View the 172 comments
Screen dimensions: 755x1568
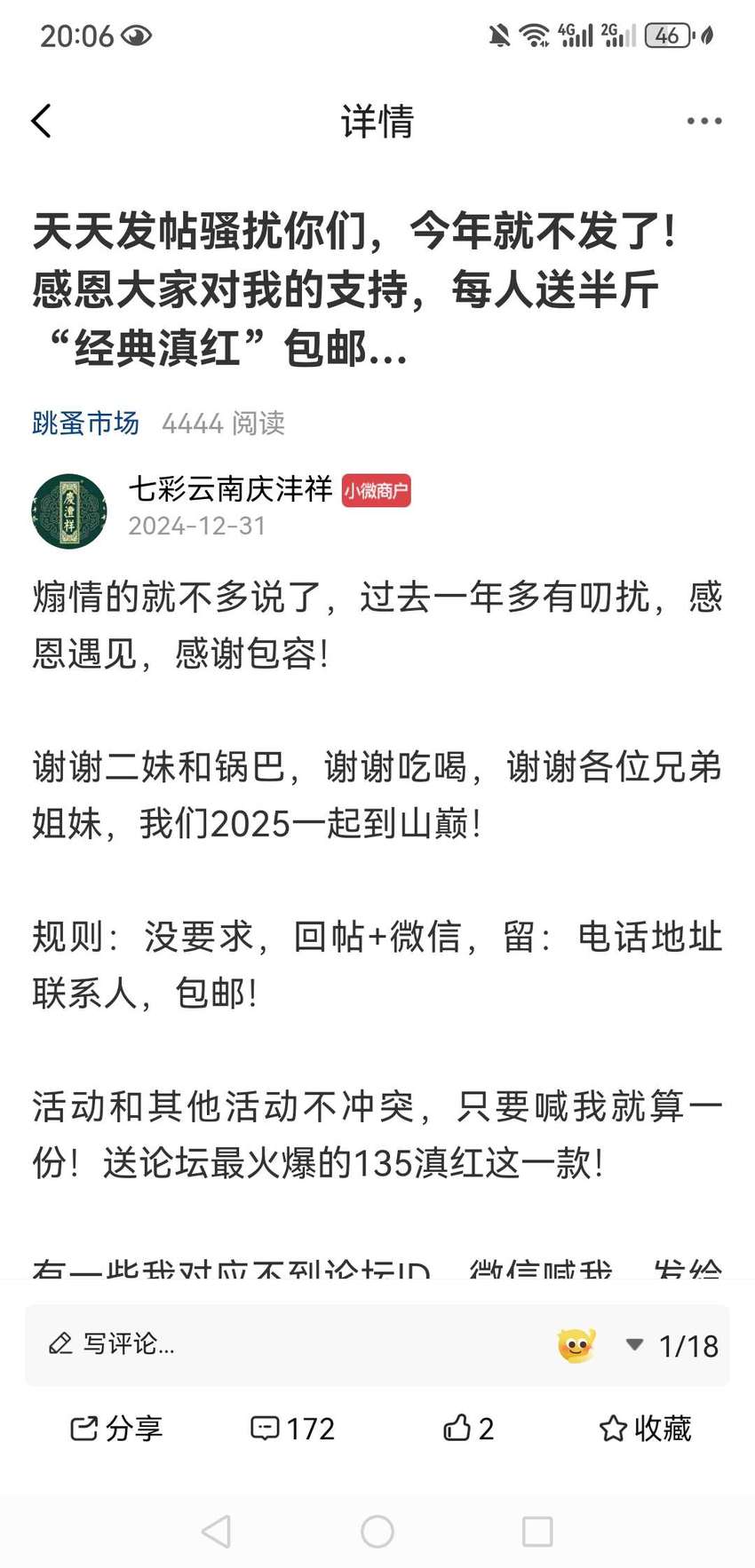pos(292,1429)
